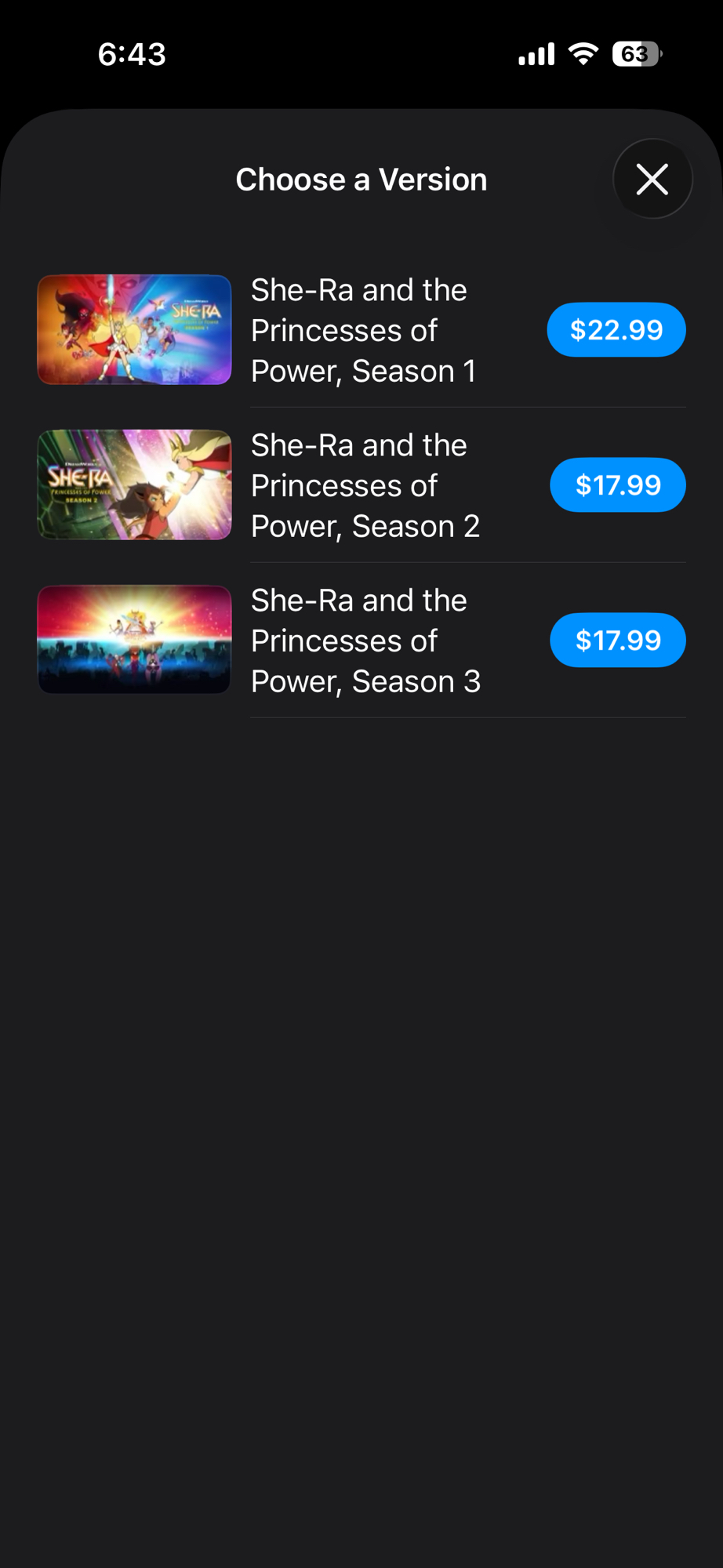Viewport: 723px width, 1568px height.
Task: Open She-Ra Season 3 artwork thumbnail
Action: pyautogui.click(x=135, y=640)
